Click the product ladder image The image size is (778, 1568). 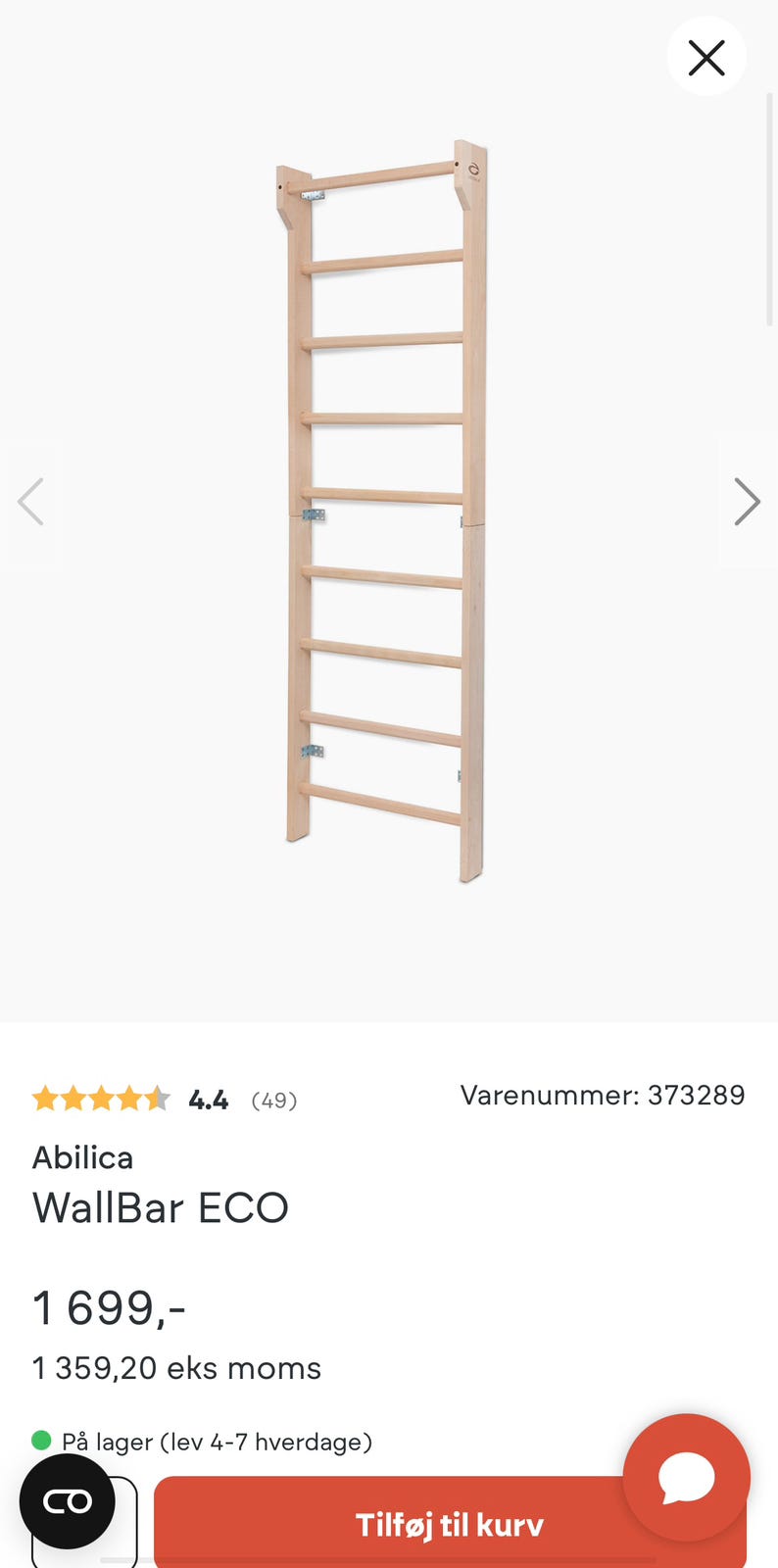(x=382, y=510)
